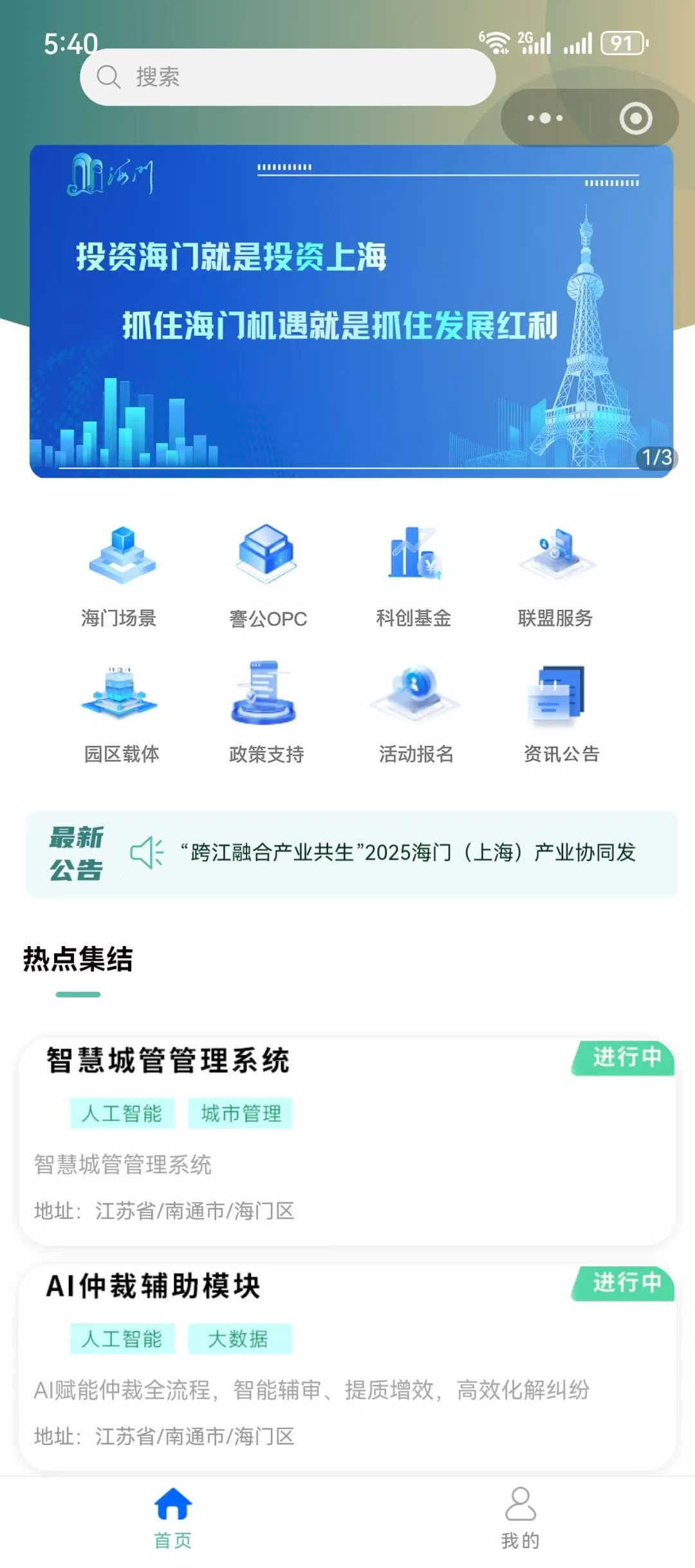
Task: Switch to the 我的 tab
Action: coord(521,1519)
